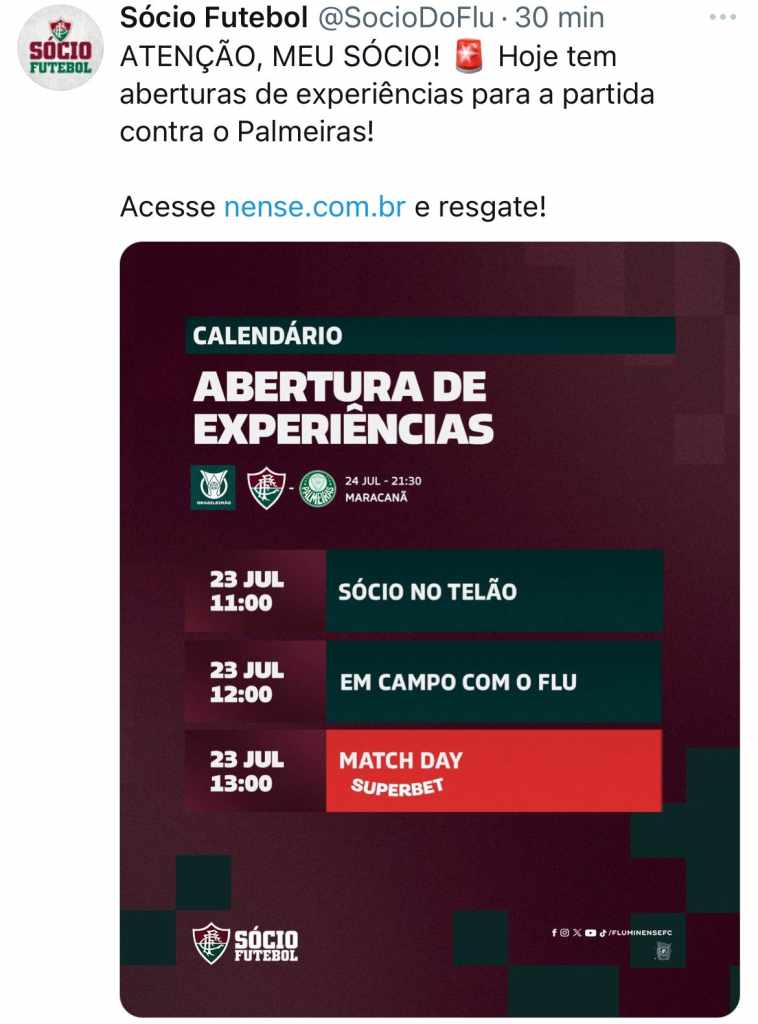
Task: Tap the Sócio Futebol account name
Action: point(213,17)
